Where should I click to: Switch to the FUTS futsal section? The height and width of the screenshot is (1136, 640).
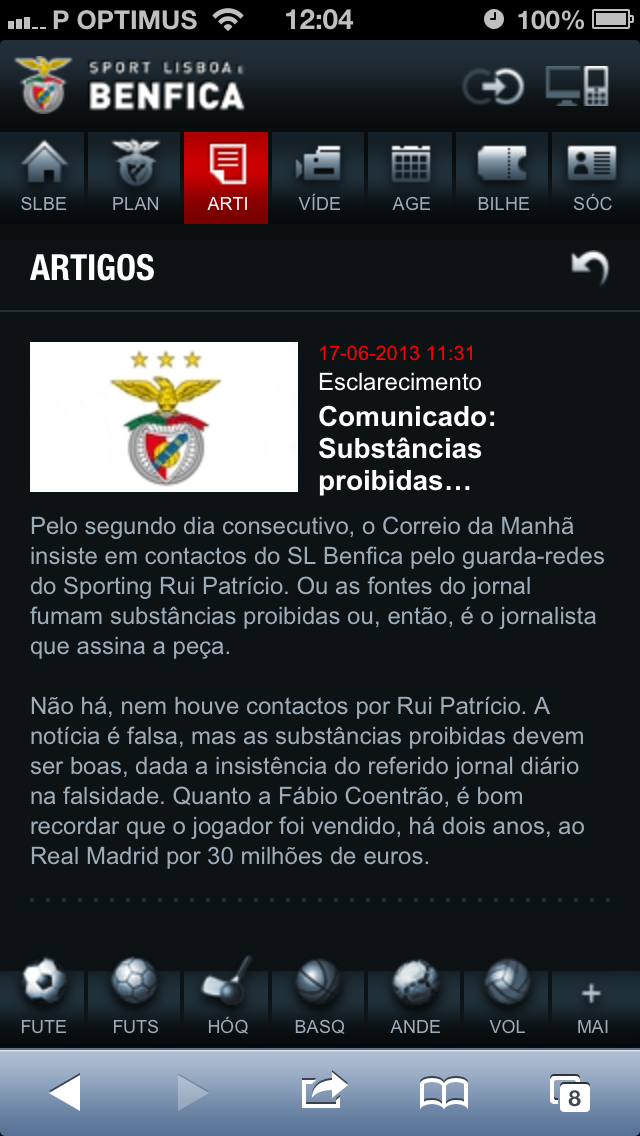click(135, 998)
